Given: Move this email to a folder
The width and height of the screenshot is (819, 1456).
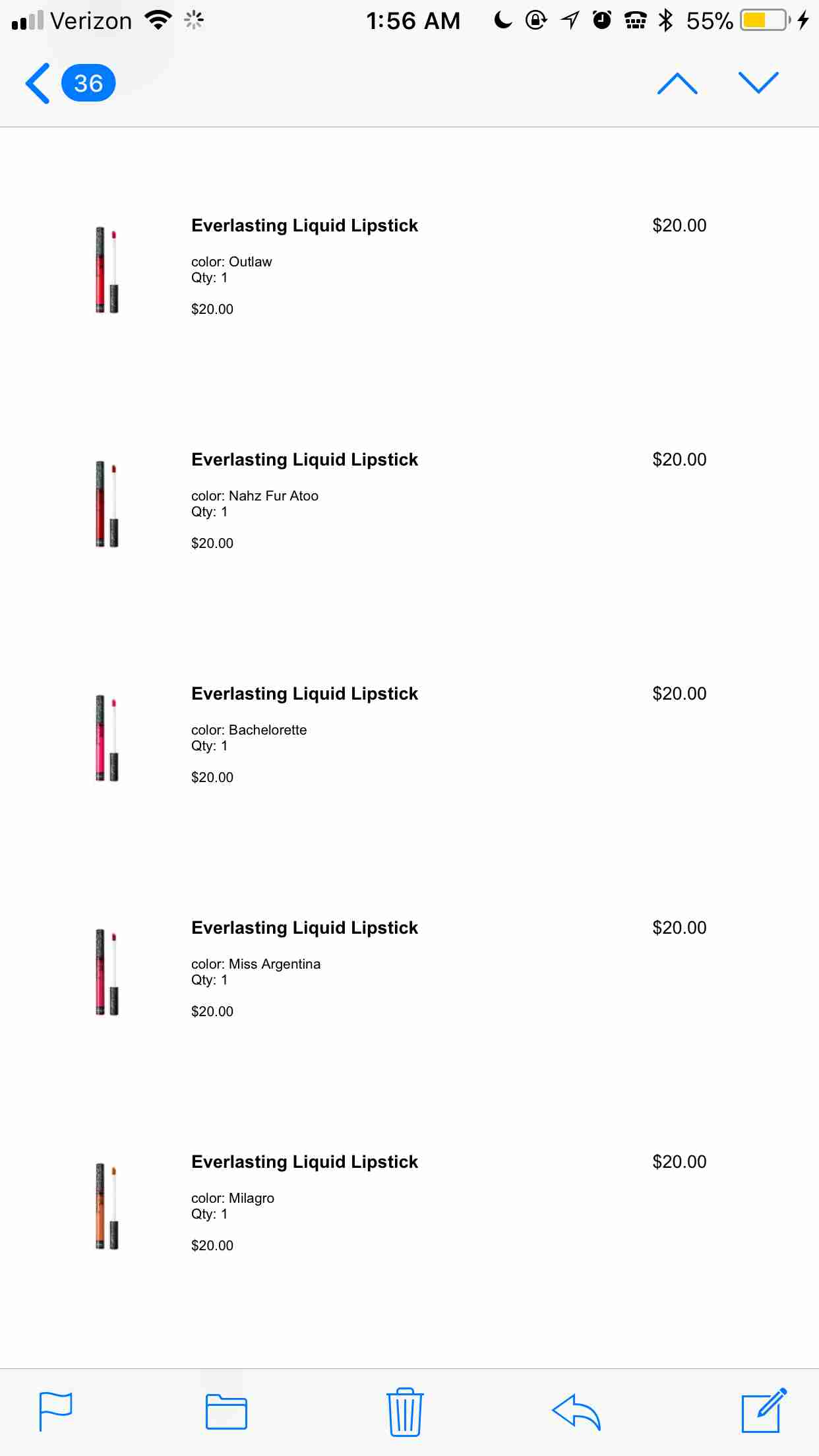Looking at the screenshot, I should tap(226, 1412).
